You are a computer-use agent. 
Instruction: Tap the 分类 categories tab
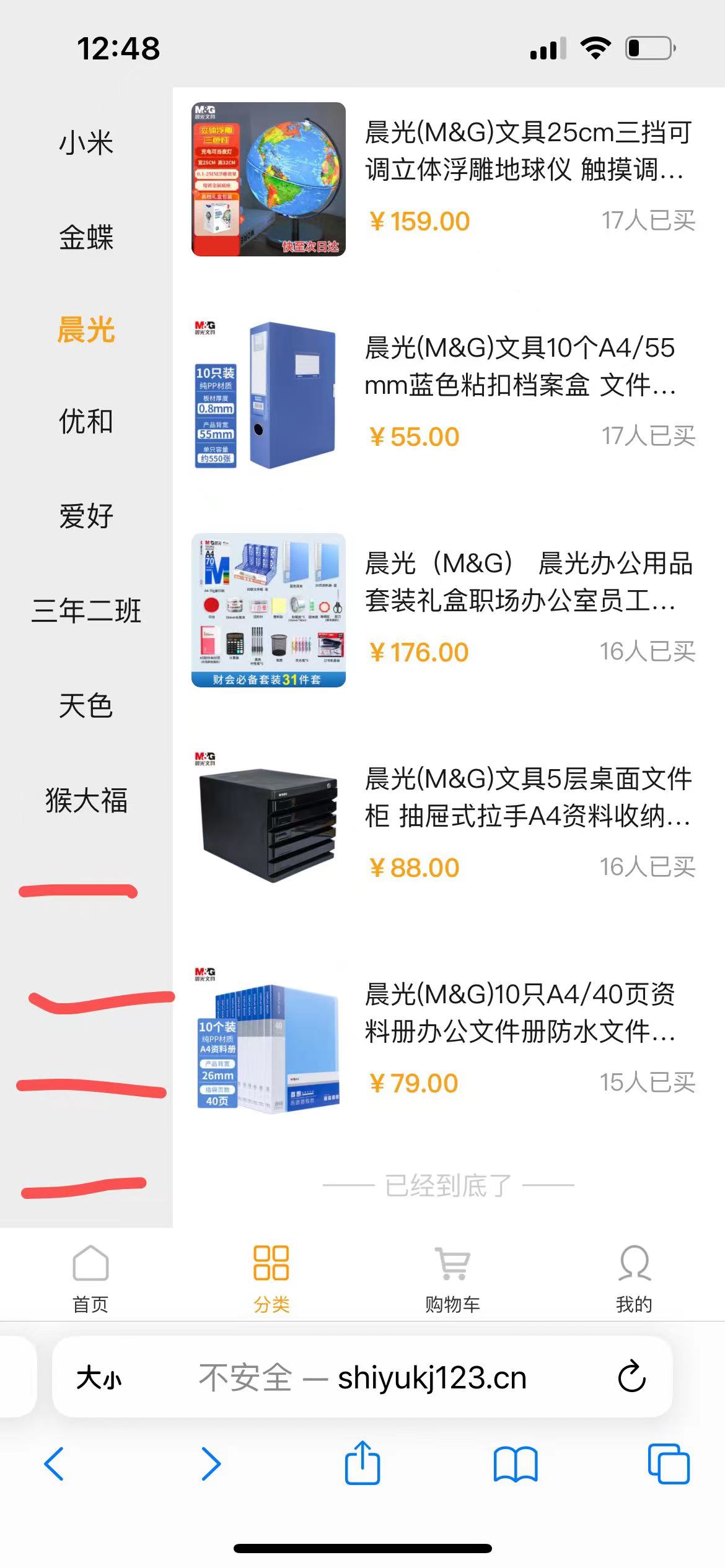271,1278
